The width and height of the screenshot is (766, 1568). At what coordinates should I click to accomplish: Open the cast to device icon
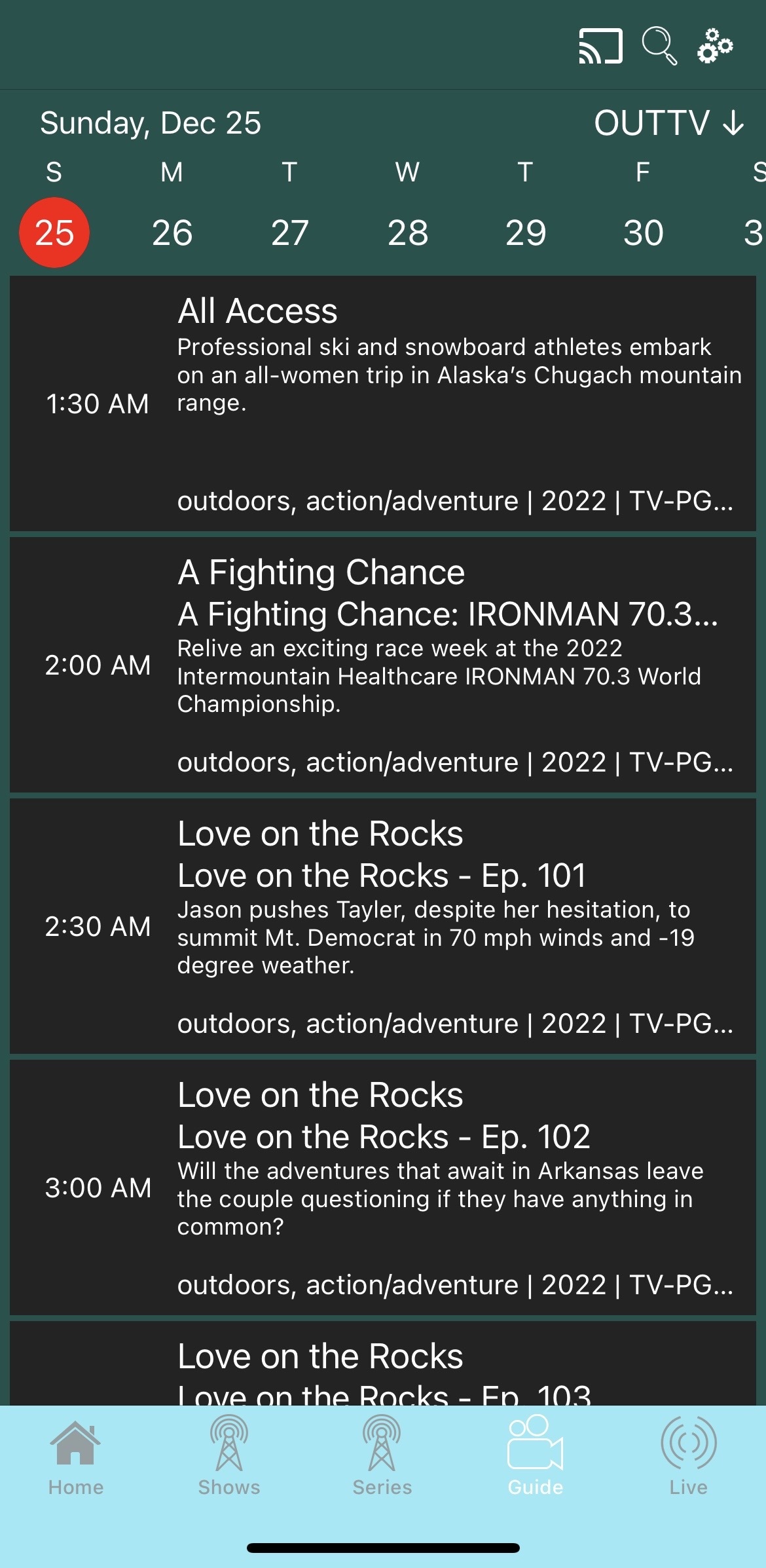tap(600, 47)
